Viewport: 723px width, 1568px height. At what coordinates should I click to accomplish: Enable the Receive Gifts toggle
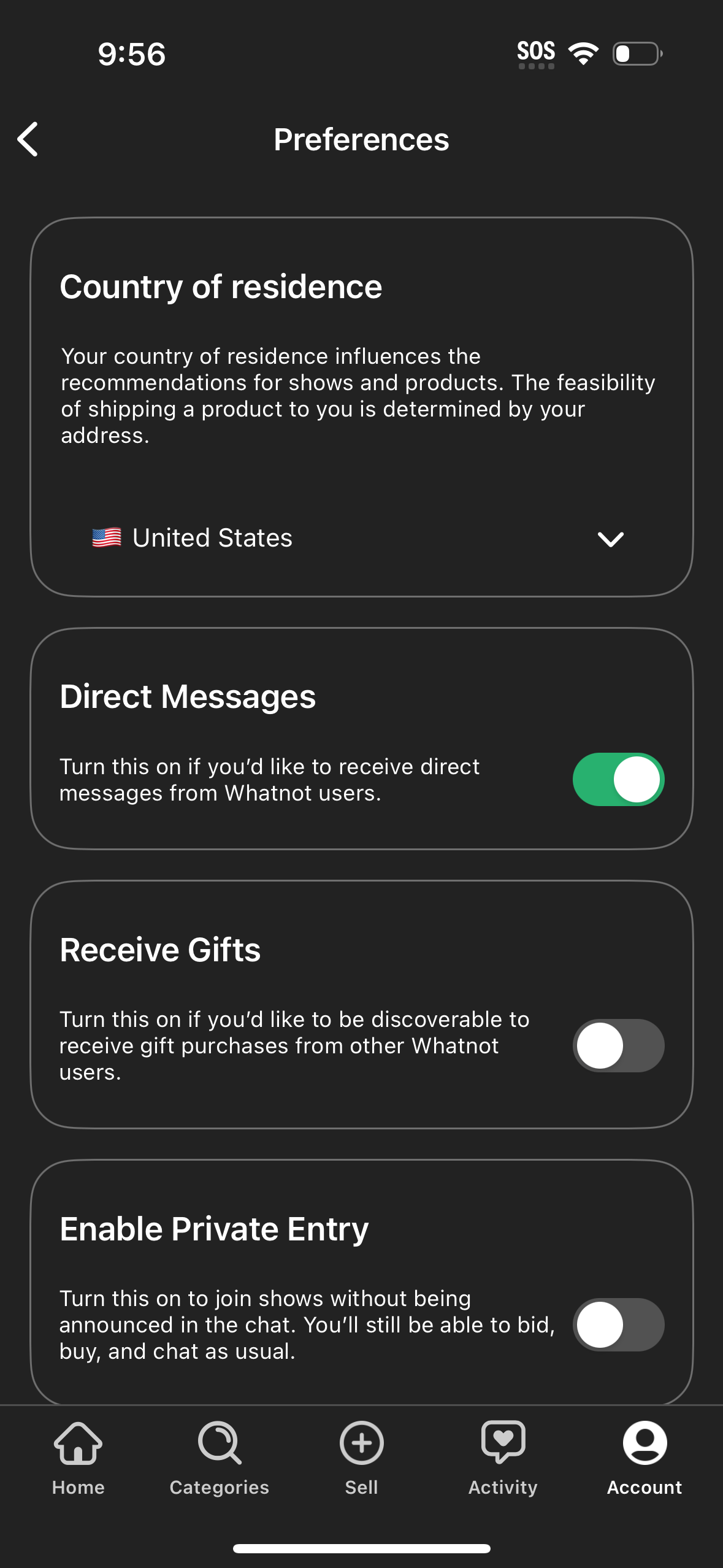pyautogui.click(x=618, y=1045)
